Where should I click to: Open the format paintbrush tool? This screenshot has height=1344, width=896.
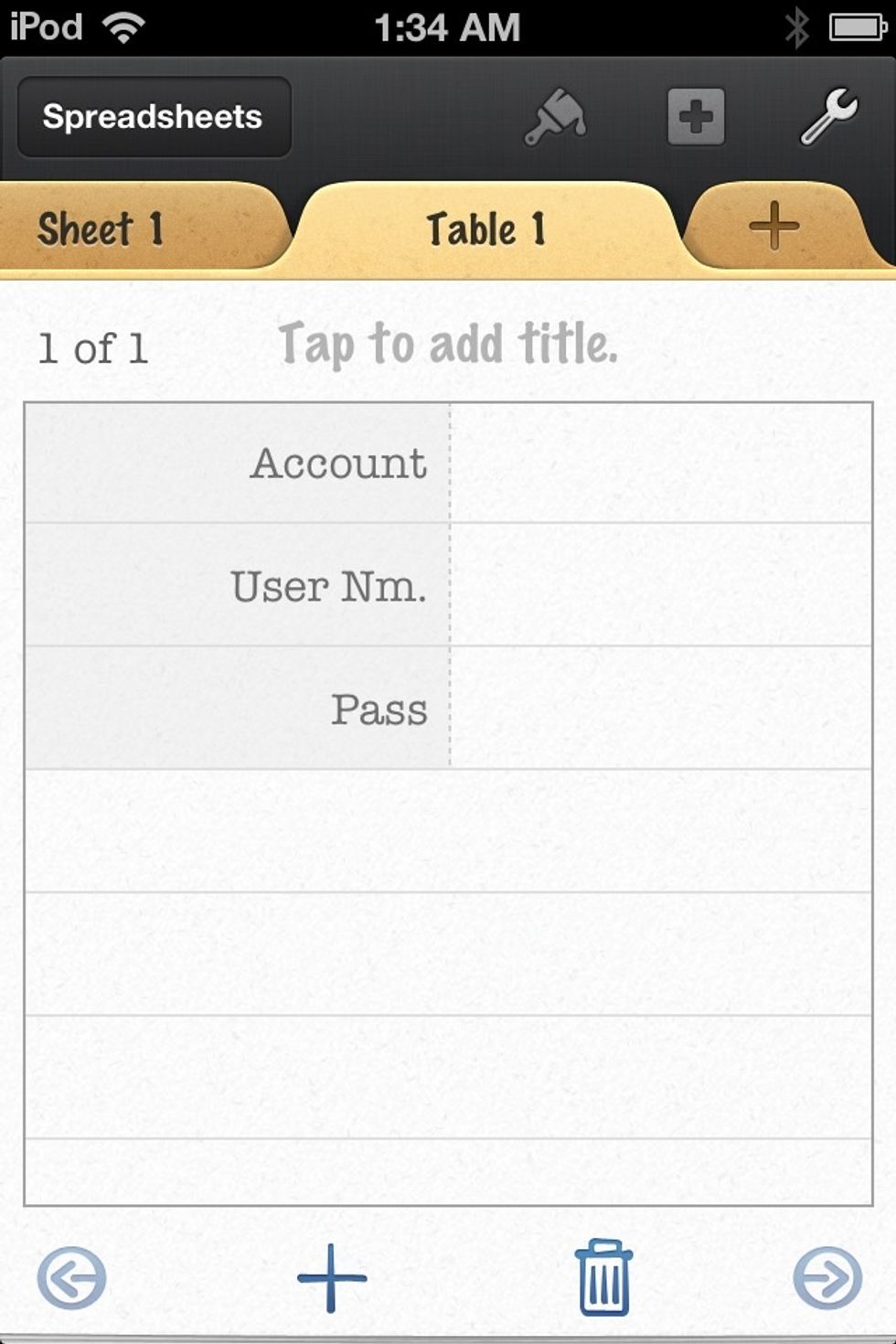[x=555, y=117]
